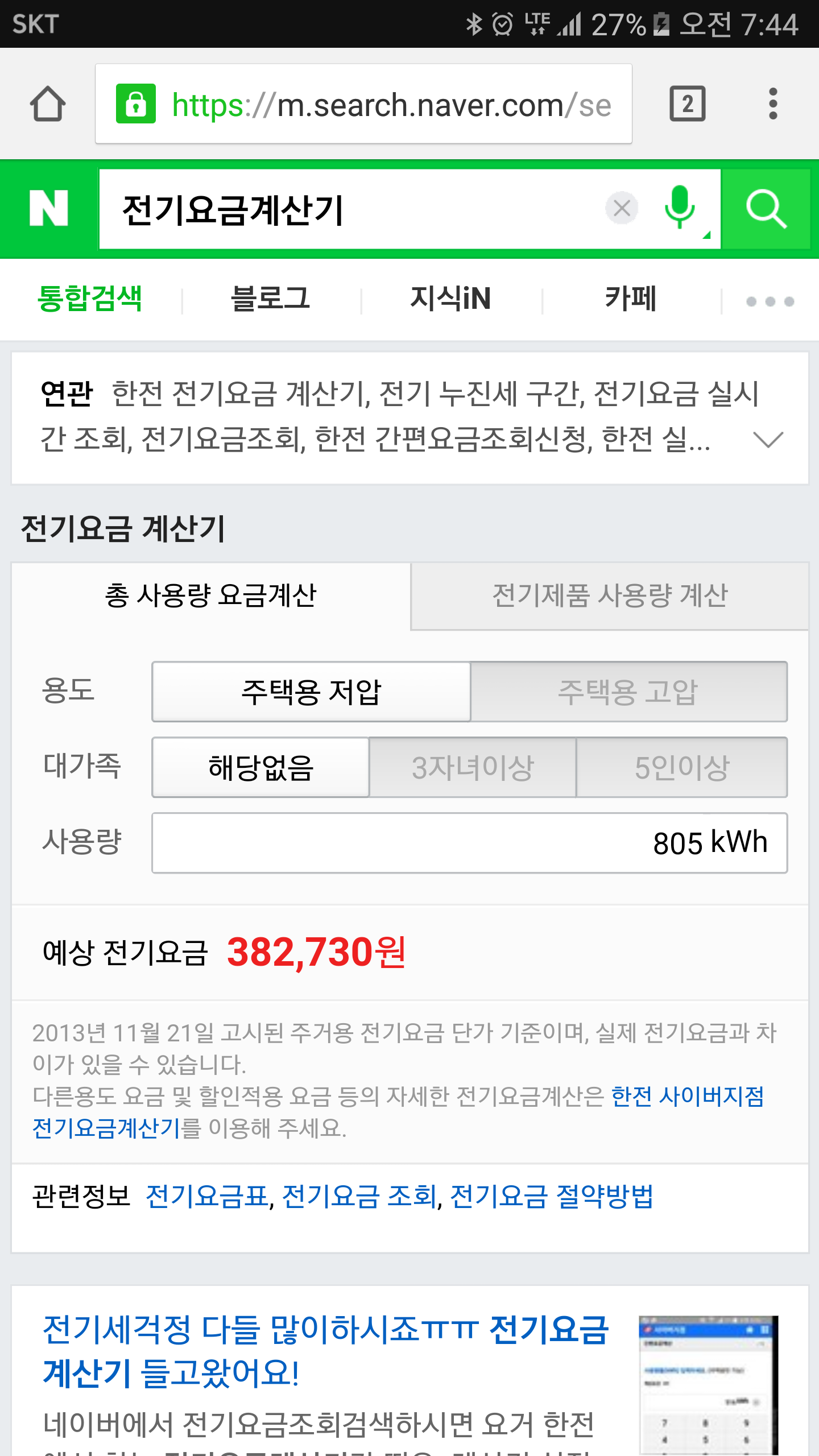This screenshot has height=1456, width=819.
Task: Show more search category tabs
Action: click(770, 301)
